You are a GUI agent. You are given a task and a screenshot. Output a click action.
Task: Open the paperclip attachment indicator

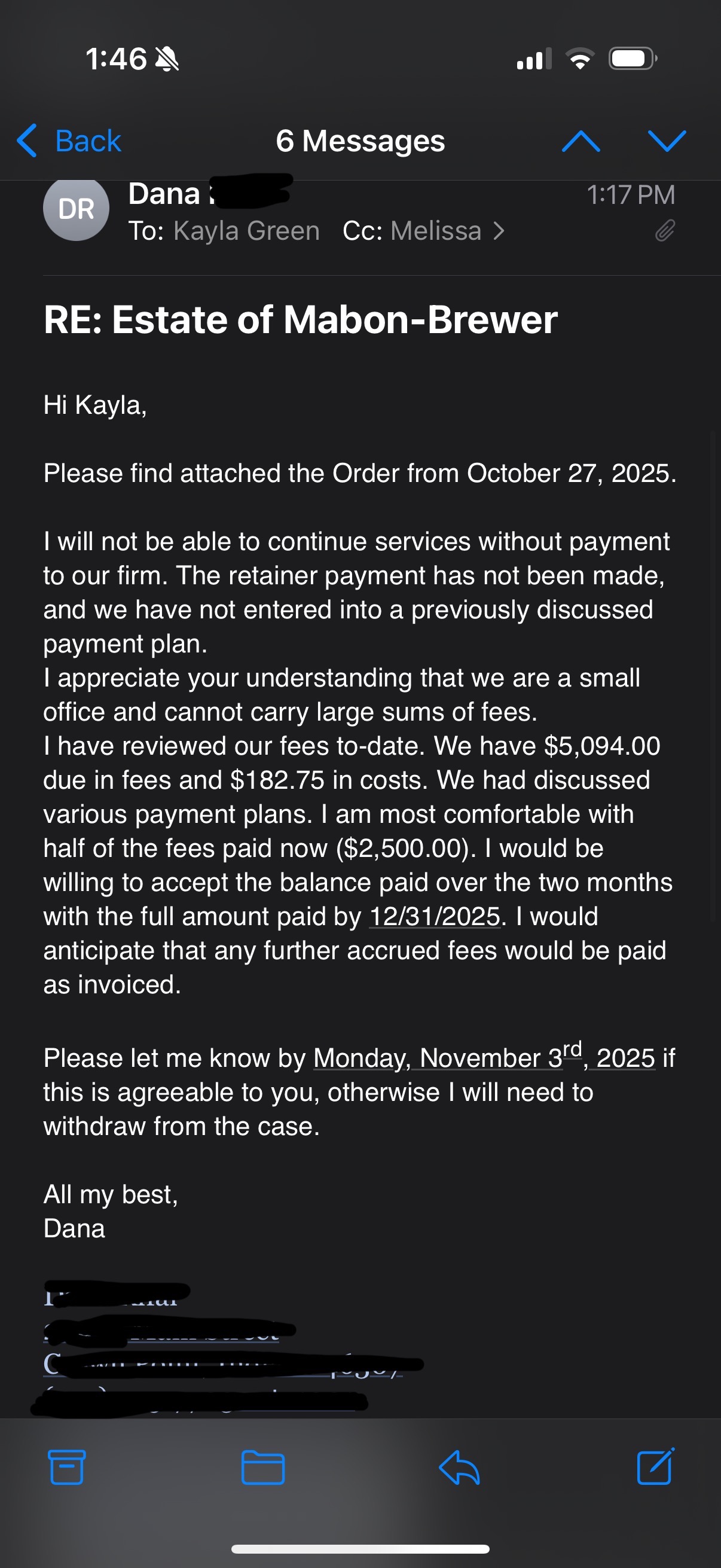pyautogui.click(x=664, y=231)
